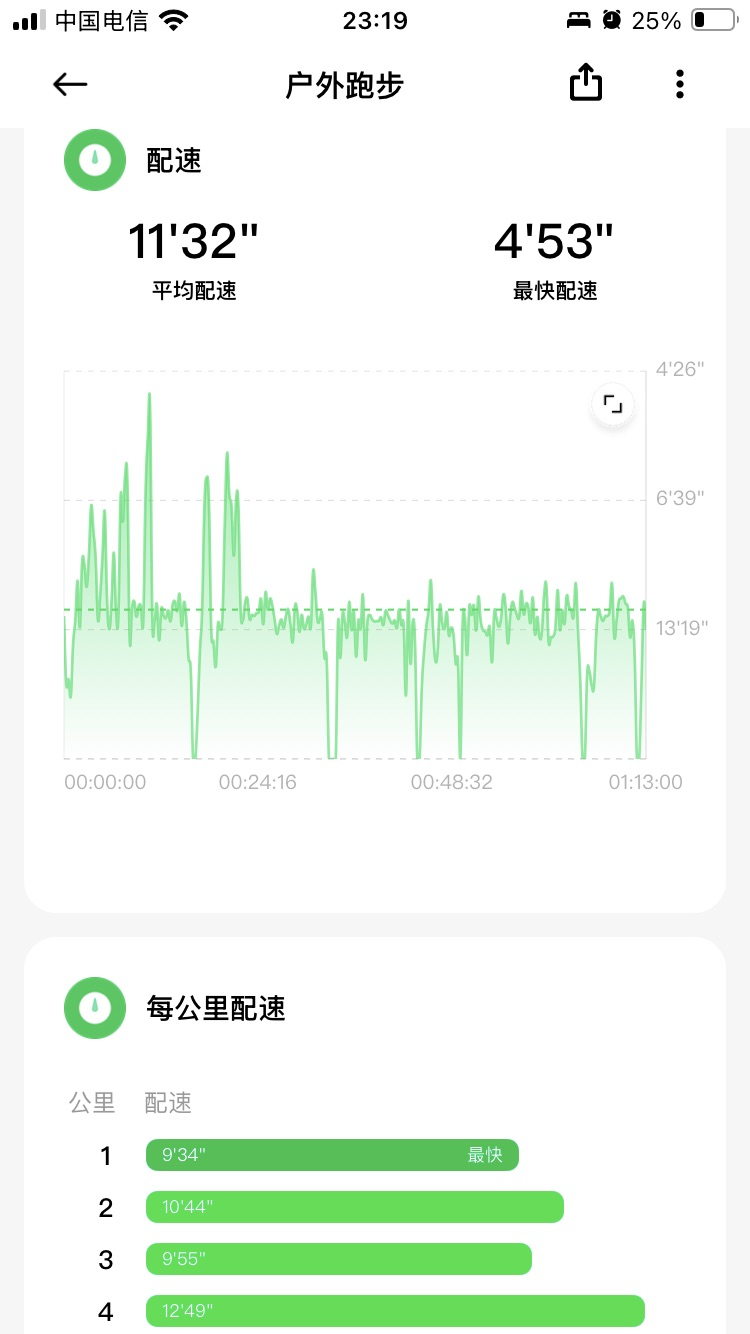Image resolution: width=750 pixels, height=1334 pixels.
Task: Tap the 最快 label on kilometer 1 bar
Action: pyautogui.click(x=486, y=1154)
